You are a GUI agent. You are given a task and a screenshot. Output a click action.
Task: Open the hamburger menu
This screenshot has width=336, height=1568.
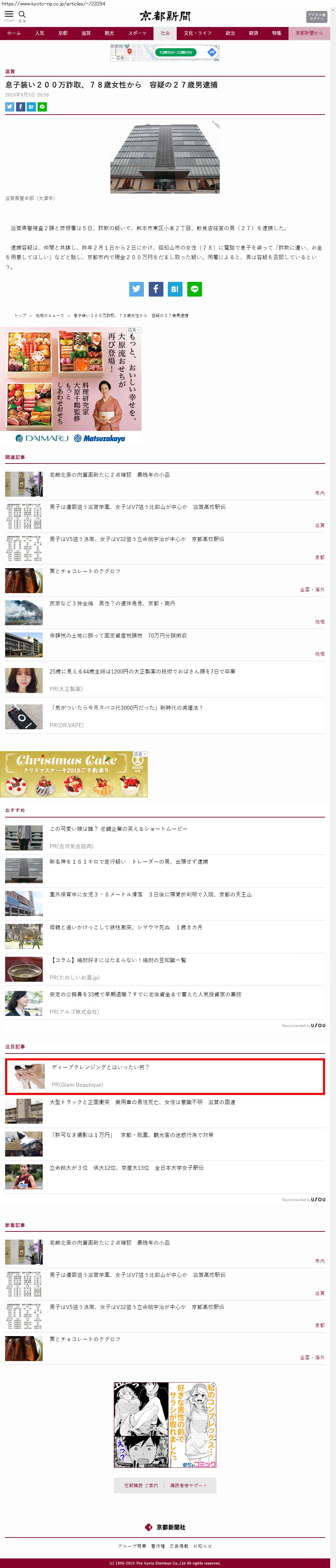pyautogui.click(x=9, y=15)
